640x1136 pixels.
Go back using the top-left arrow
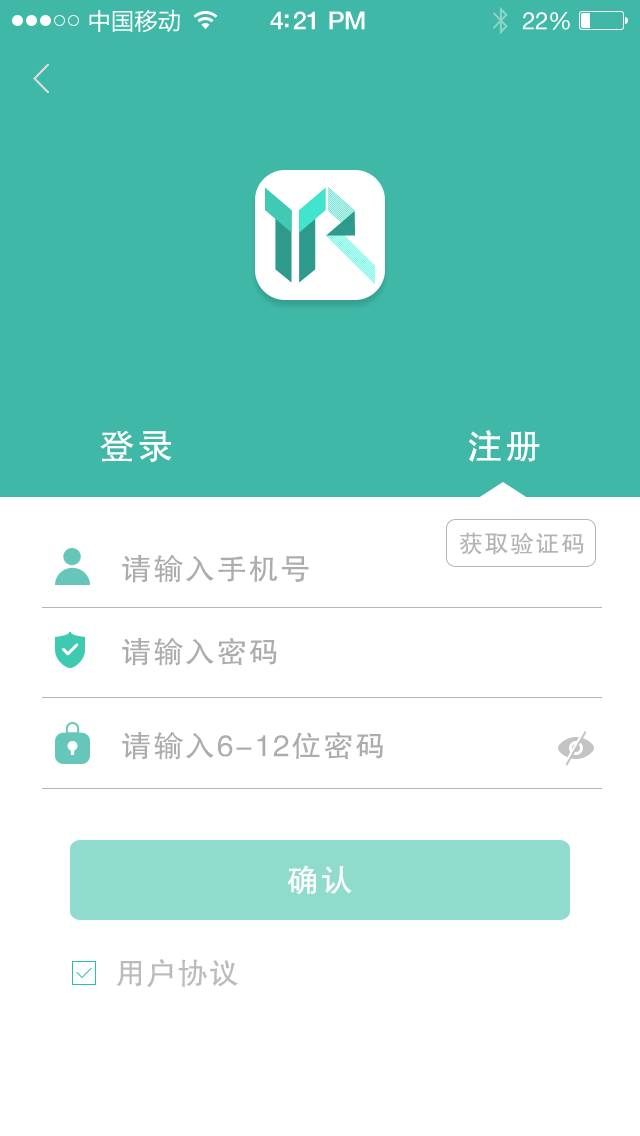41,78
